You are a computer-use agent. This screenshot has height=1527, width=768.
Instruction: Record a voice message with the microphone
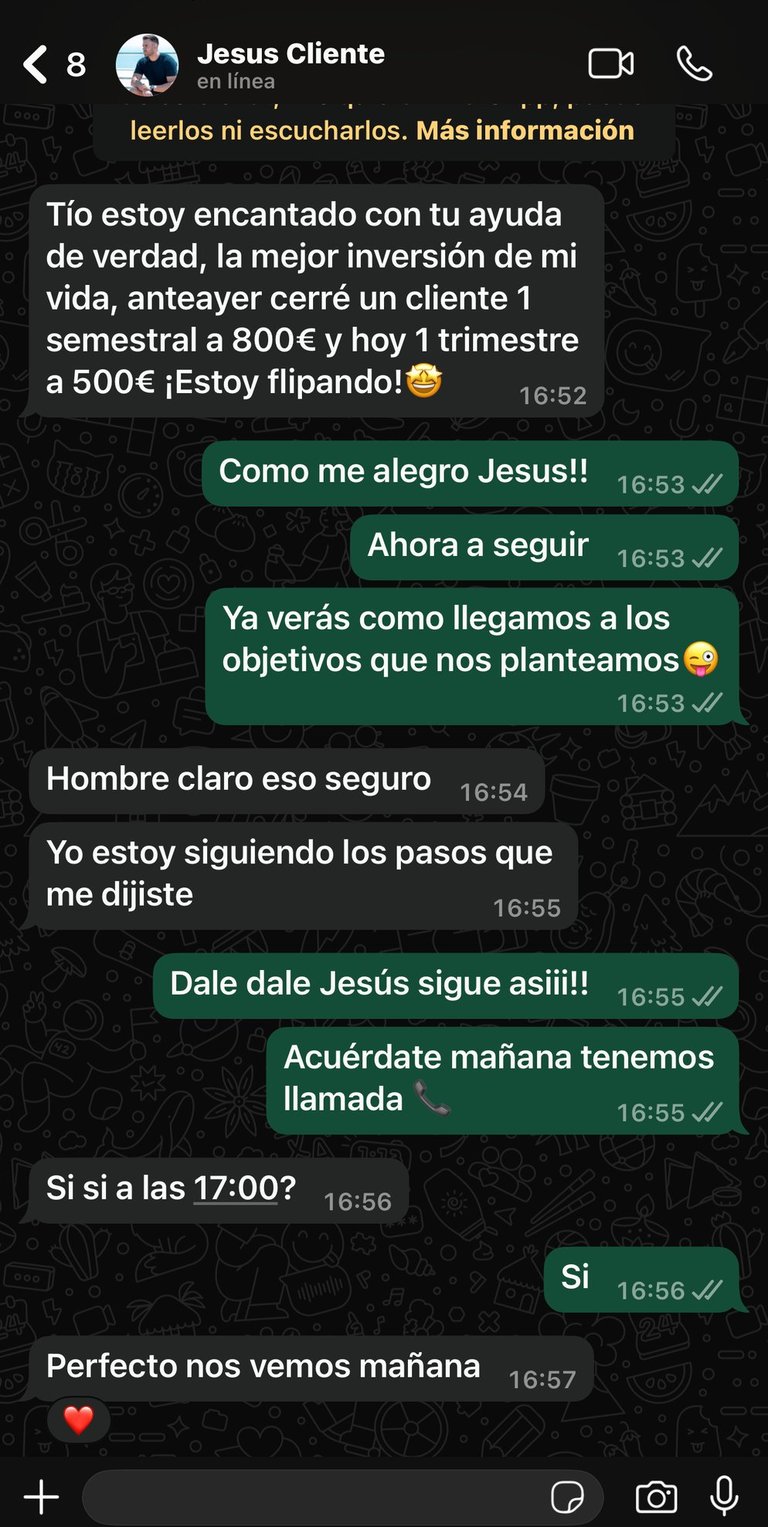click(x=724, y=1497)
